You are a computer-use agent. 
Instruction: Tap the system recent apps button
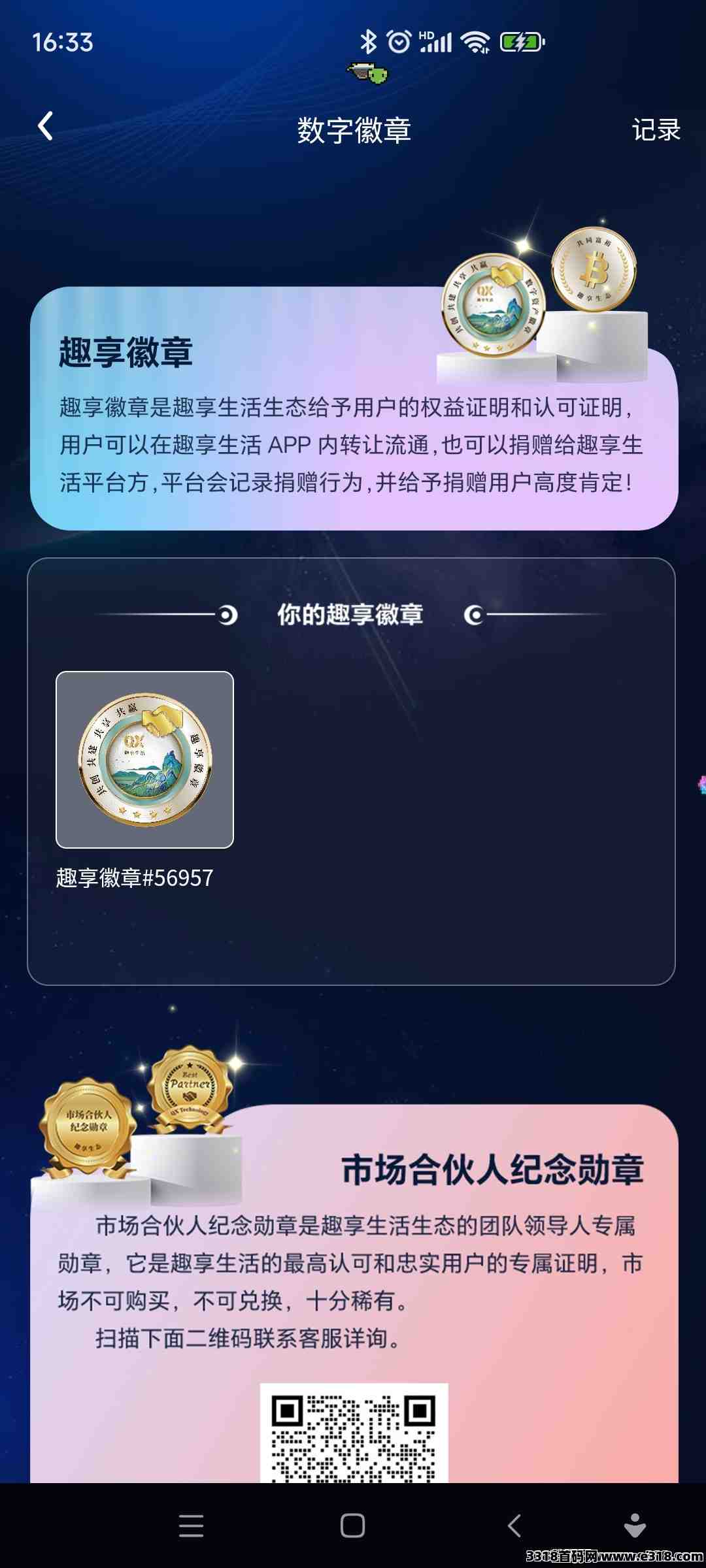[191, 1526]
